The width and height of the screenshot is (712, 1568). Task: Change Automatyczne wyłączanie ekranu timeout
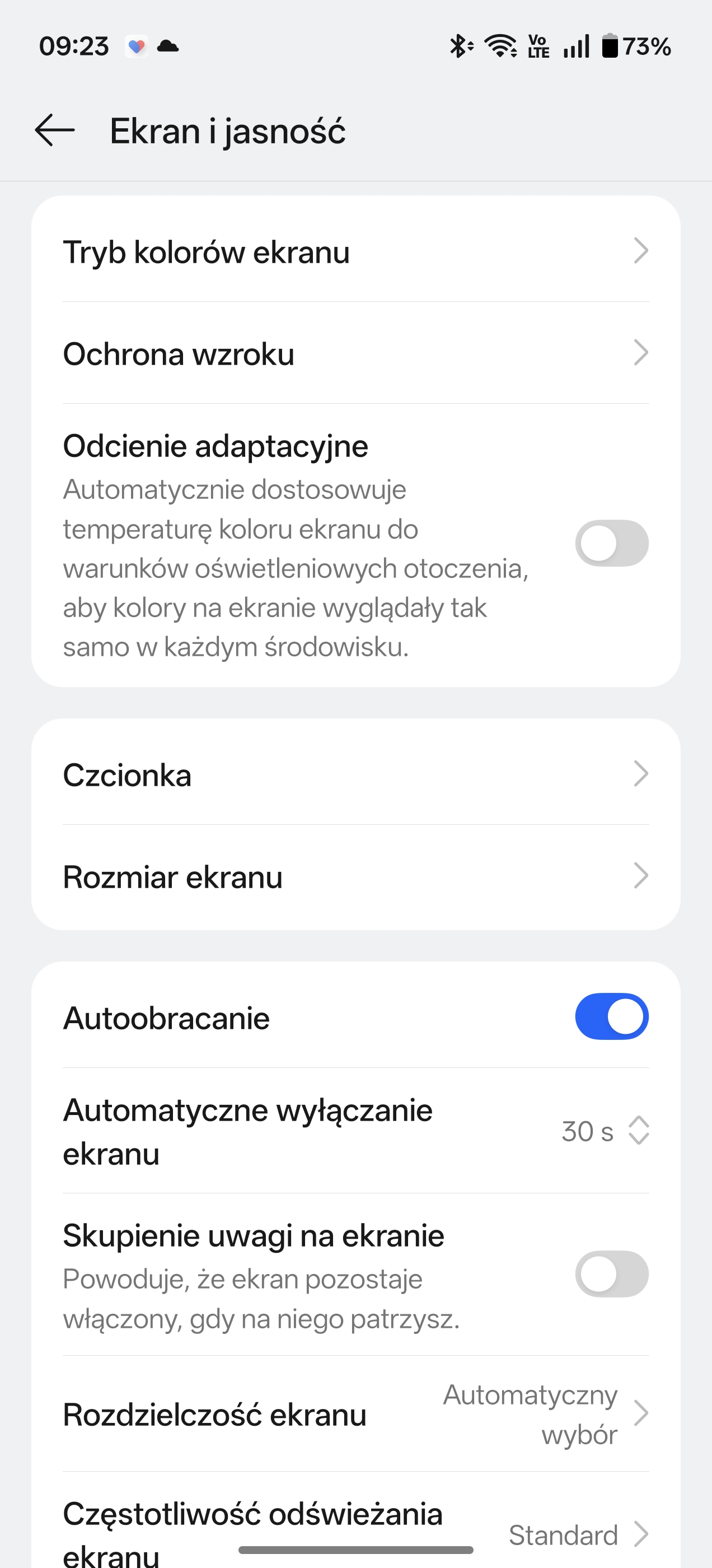tap(603, 1131)
